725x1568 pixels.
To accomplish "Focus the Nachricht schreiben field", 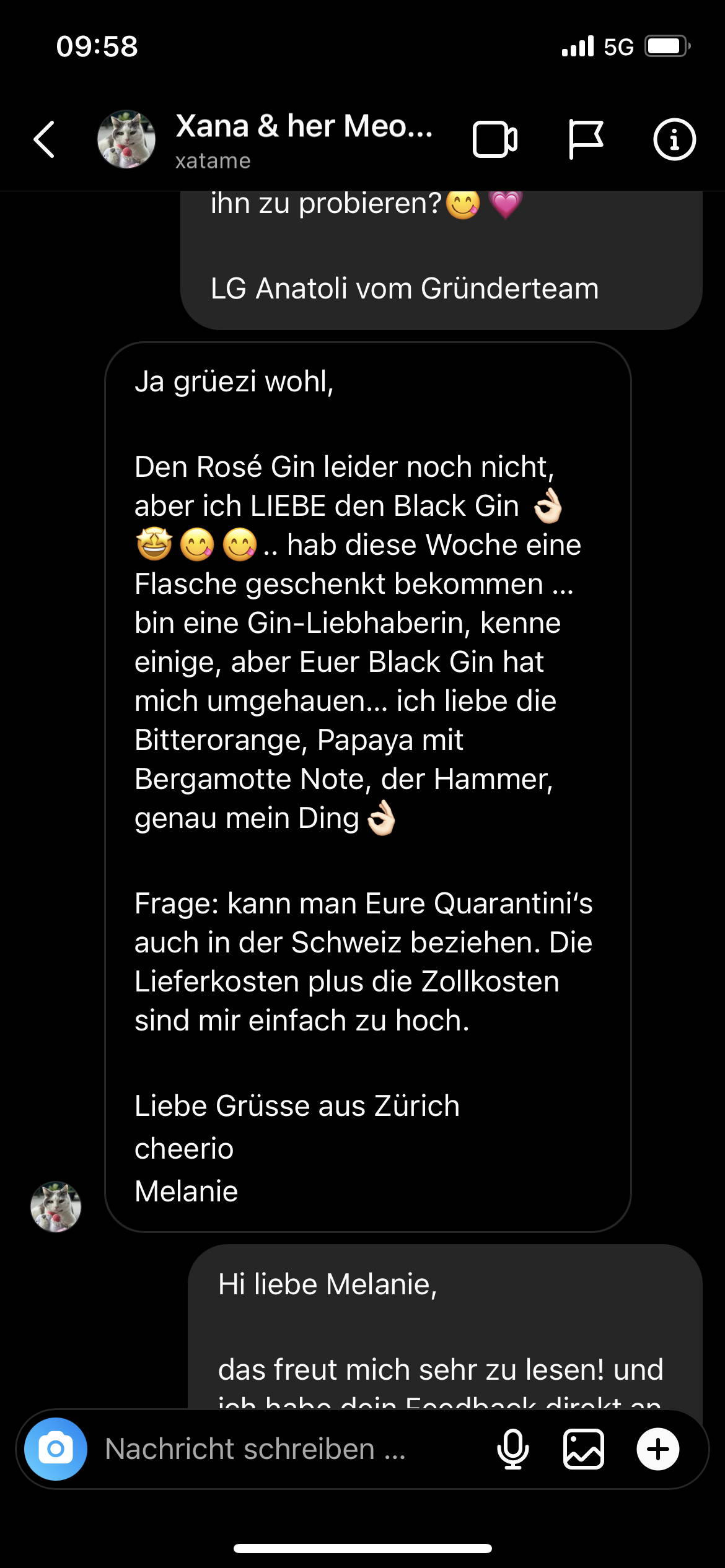I will [x=273, y=1449].
